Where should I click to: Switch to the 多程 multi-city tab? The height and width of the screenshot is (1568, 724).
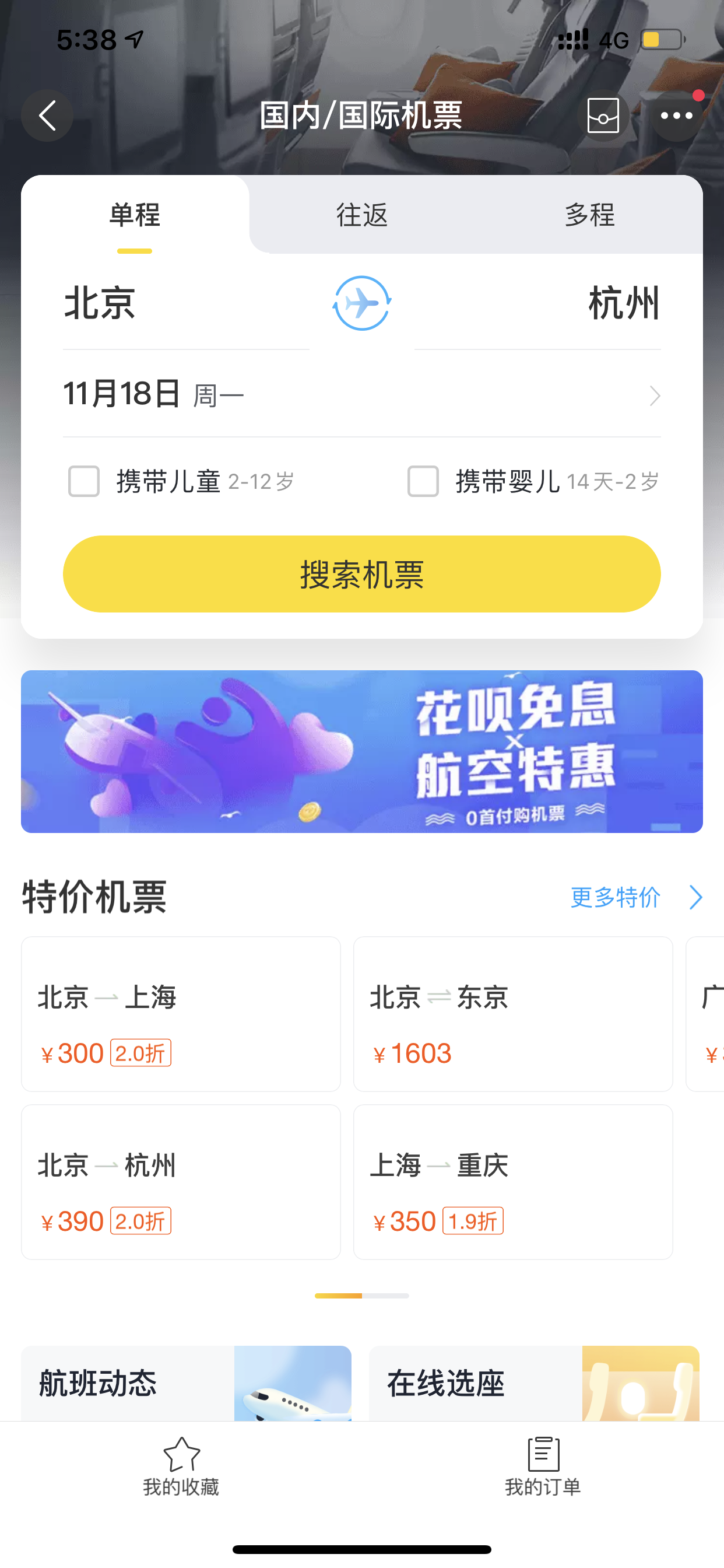point(589,215)
